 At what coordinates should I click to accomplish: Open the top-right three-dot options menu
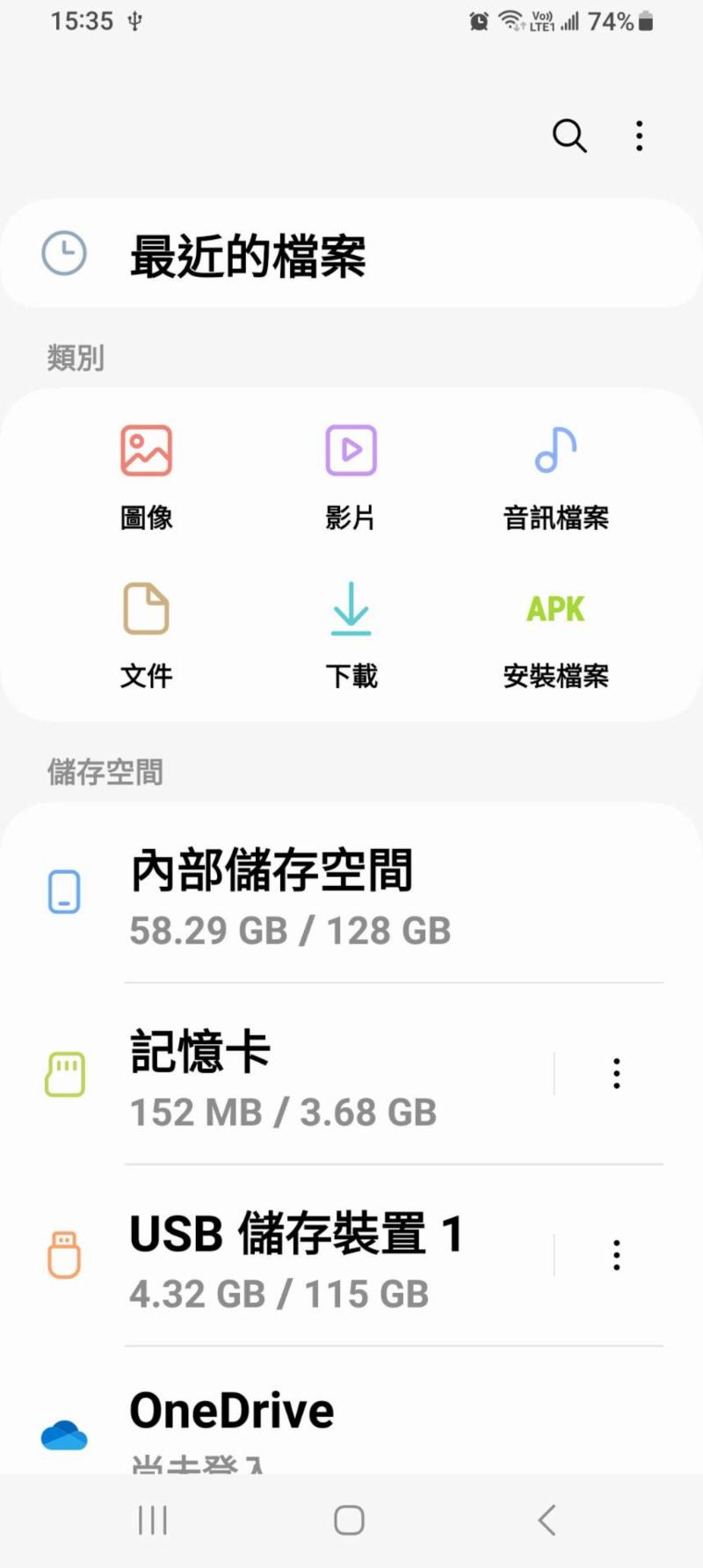[x=639, y=136]
